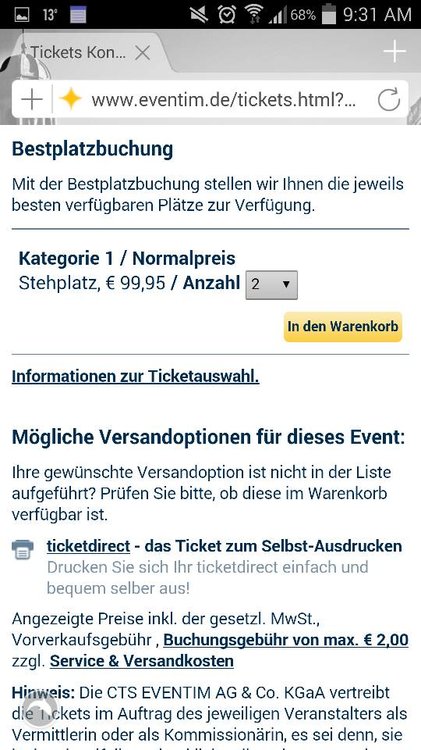Close the Tickets Kon... browser tab
The image size is (421, 750).
click(143, 53)
